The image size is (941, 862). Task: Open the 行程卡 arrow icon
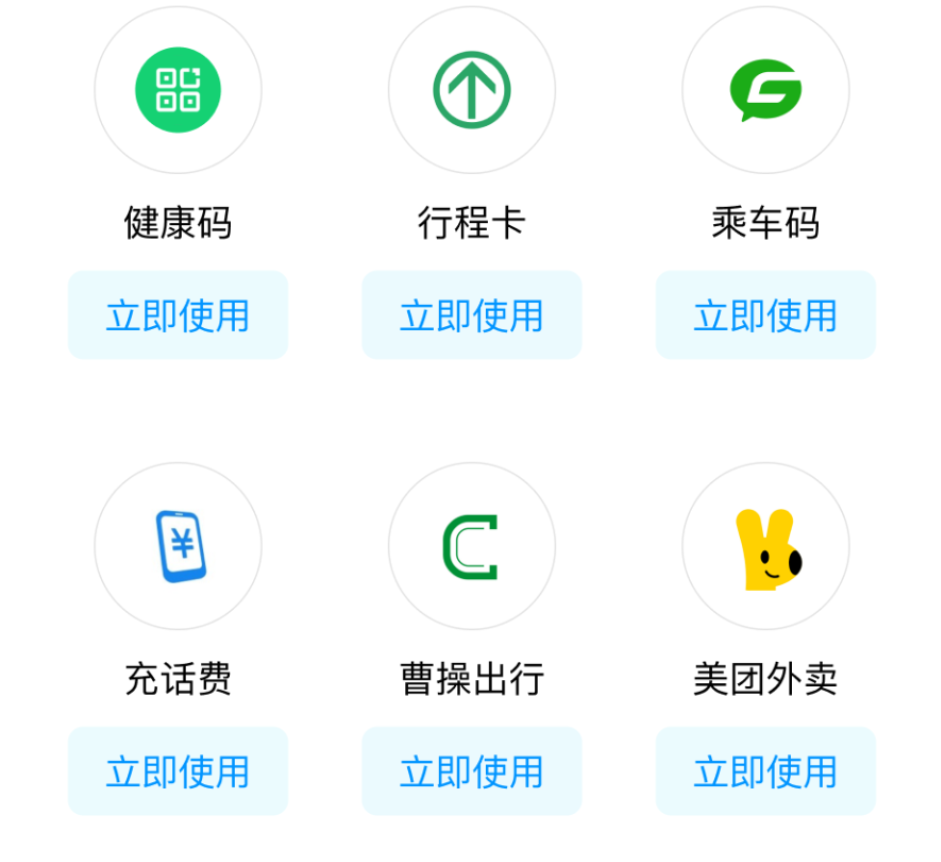471,90
